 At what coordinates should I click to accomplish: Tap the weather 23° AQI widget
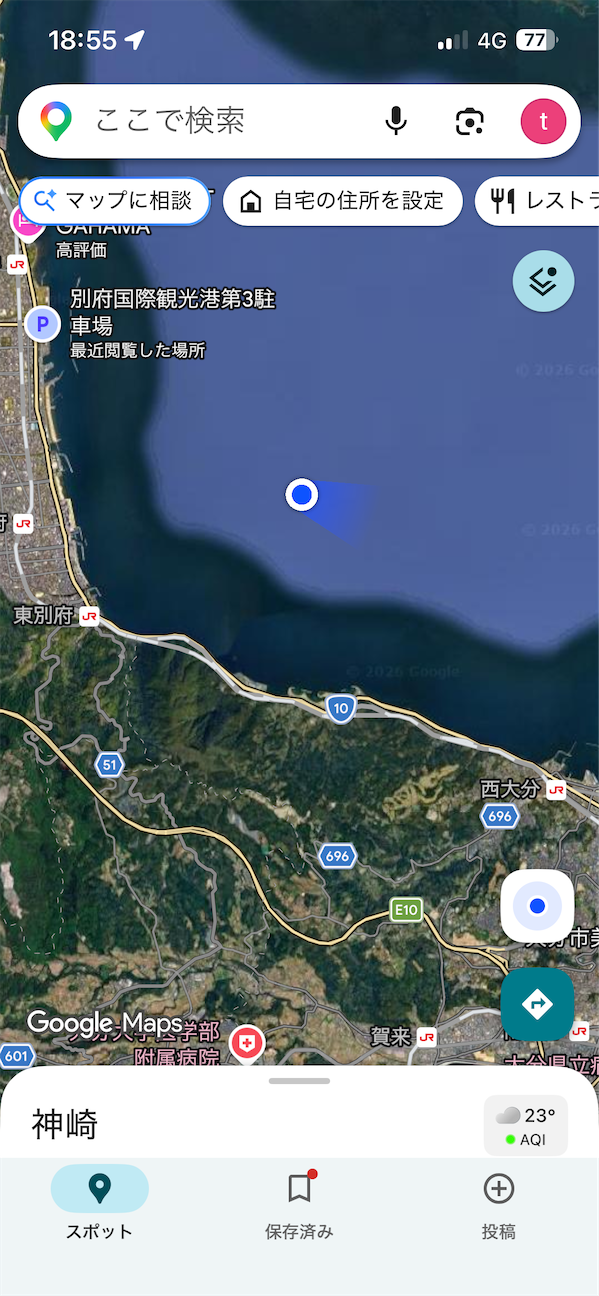point(526,1125)
